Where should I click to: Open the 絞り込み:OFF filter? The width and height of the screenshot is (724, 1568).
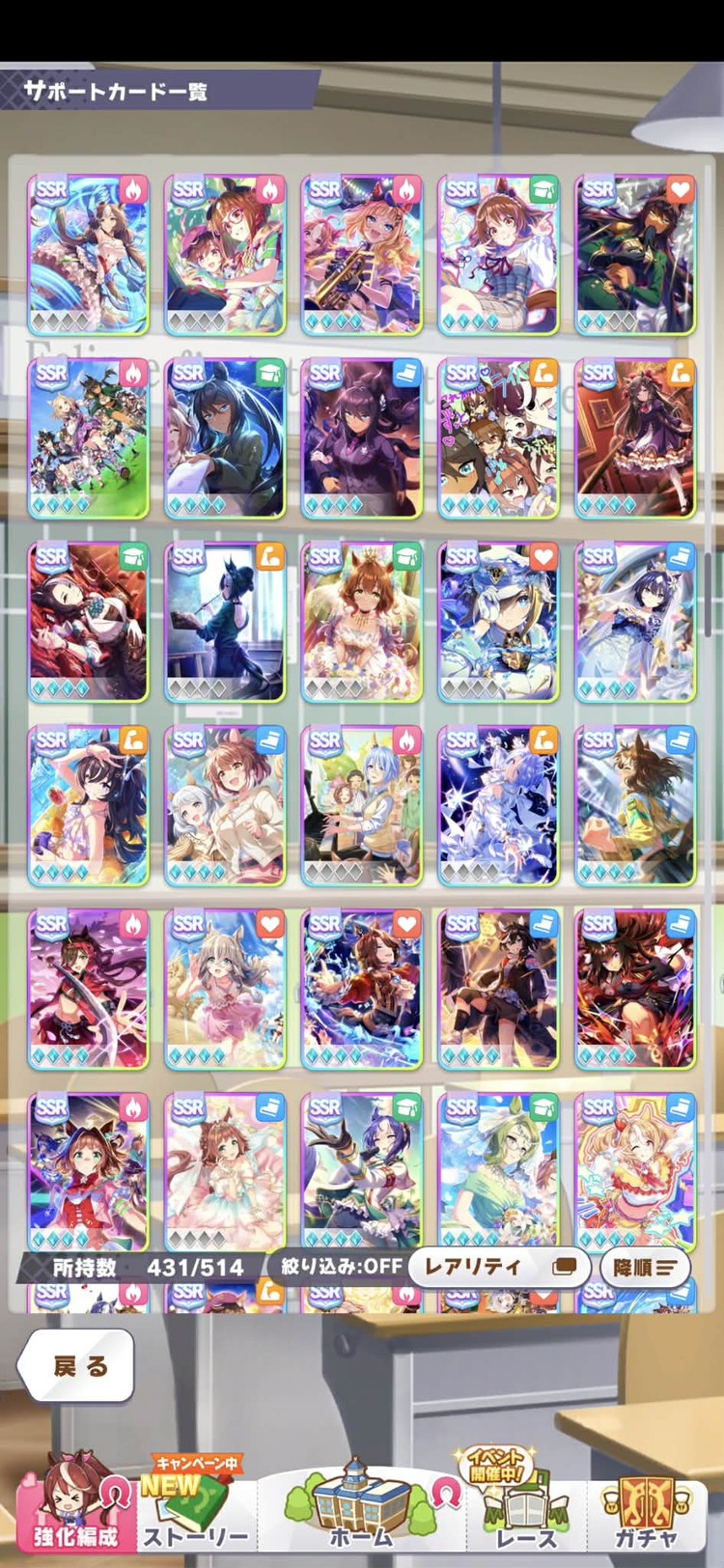[342, 1266]
